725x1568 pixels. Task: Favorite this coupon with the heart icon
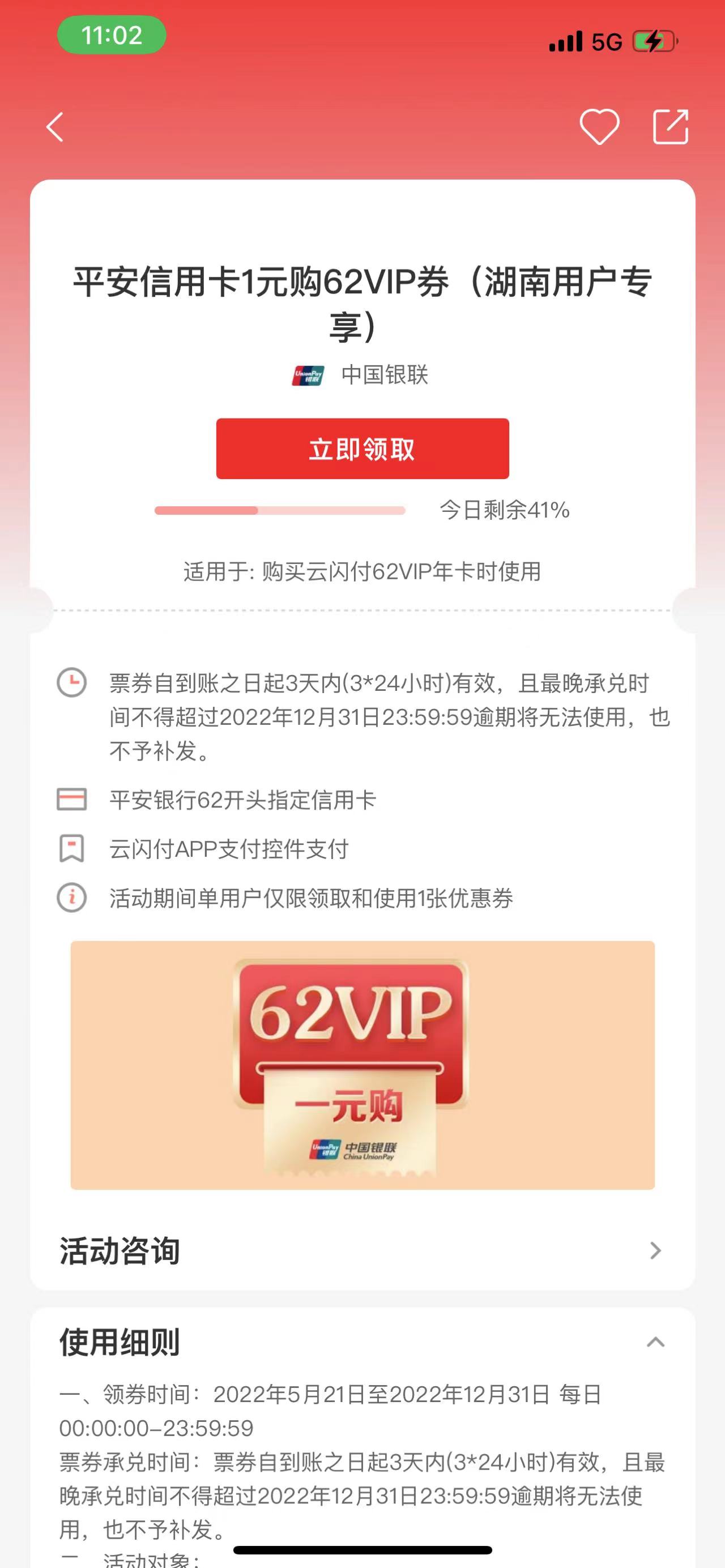(x=599, y=127)
